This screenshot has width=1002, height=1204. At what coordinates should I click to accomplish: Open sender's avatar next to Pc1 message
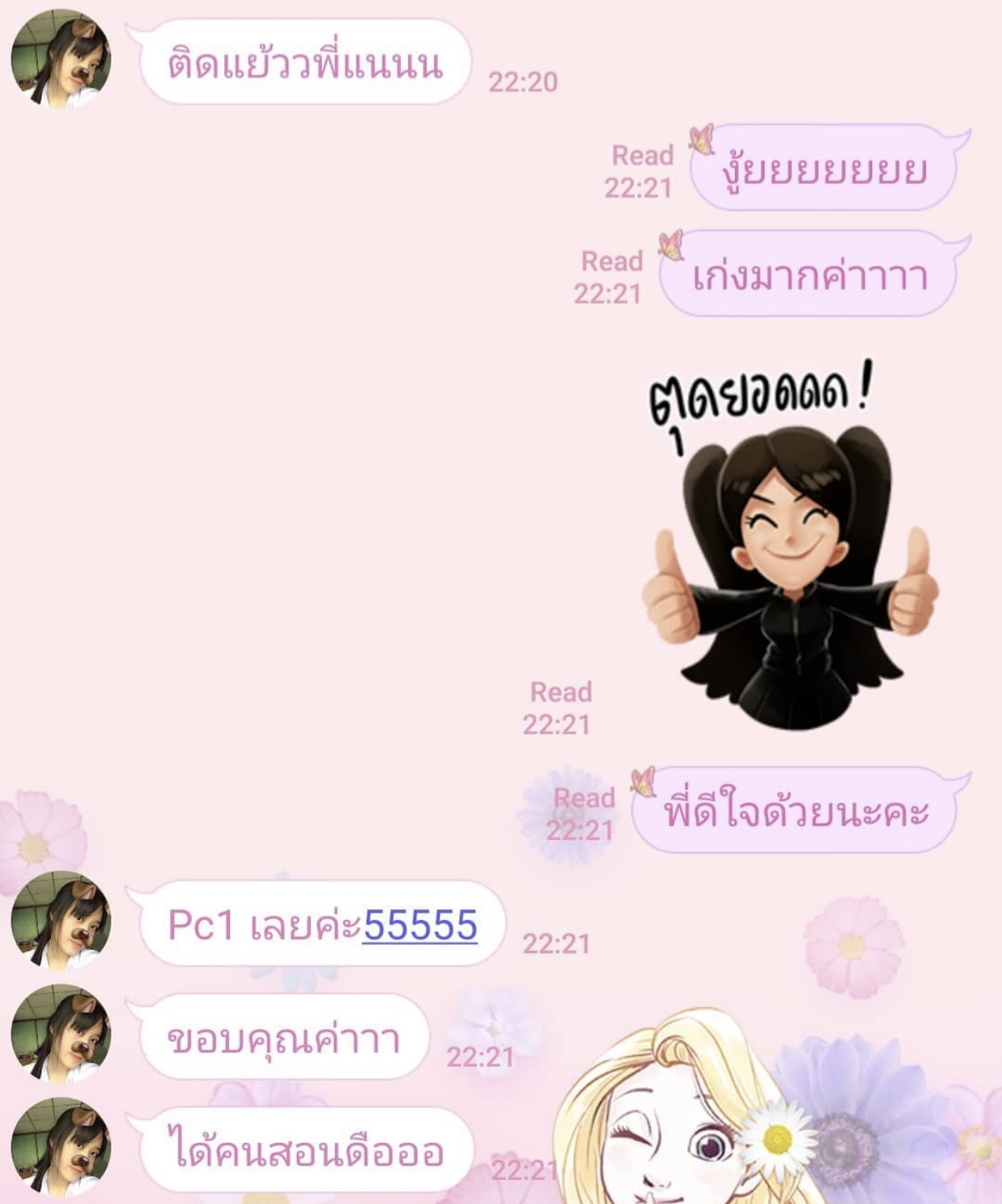pyautogui.click(x=61, y=921)
